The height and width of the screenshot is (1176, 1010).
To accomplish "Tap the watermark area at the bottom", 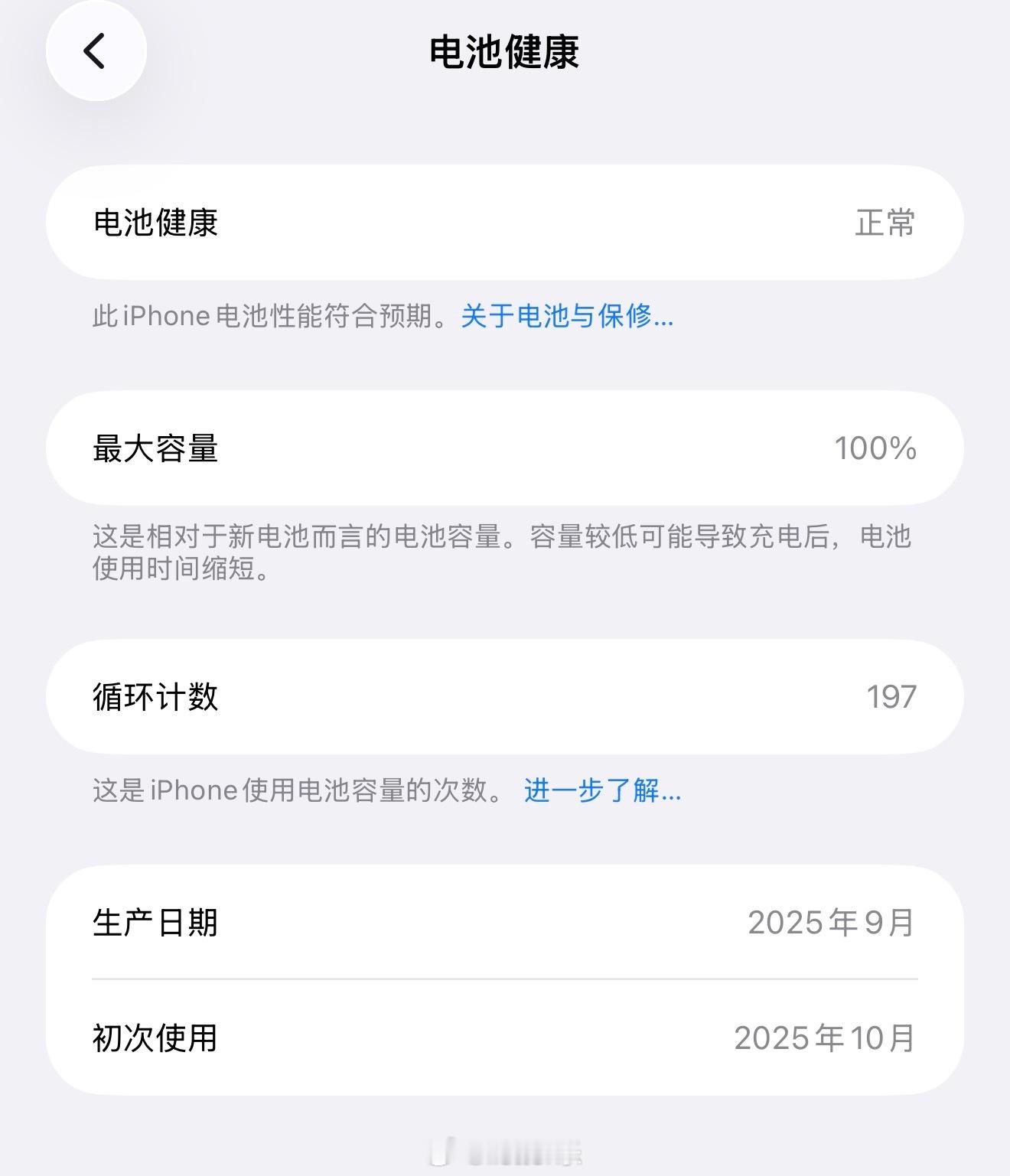I will [505, 1152].
